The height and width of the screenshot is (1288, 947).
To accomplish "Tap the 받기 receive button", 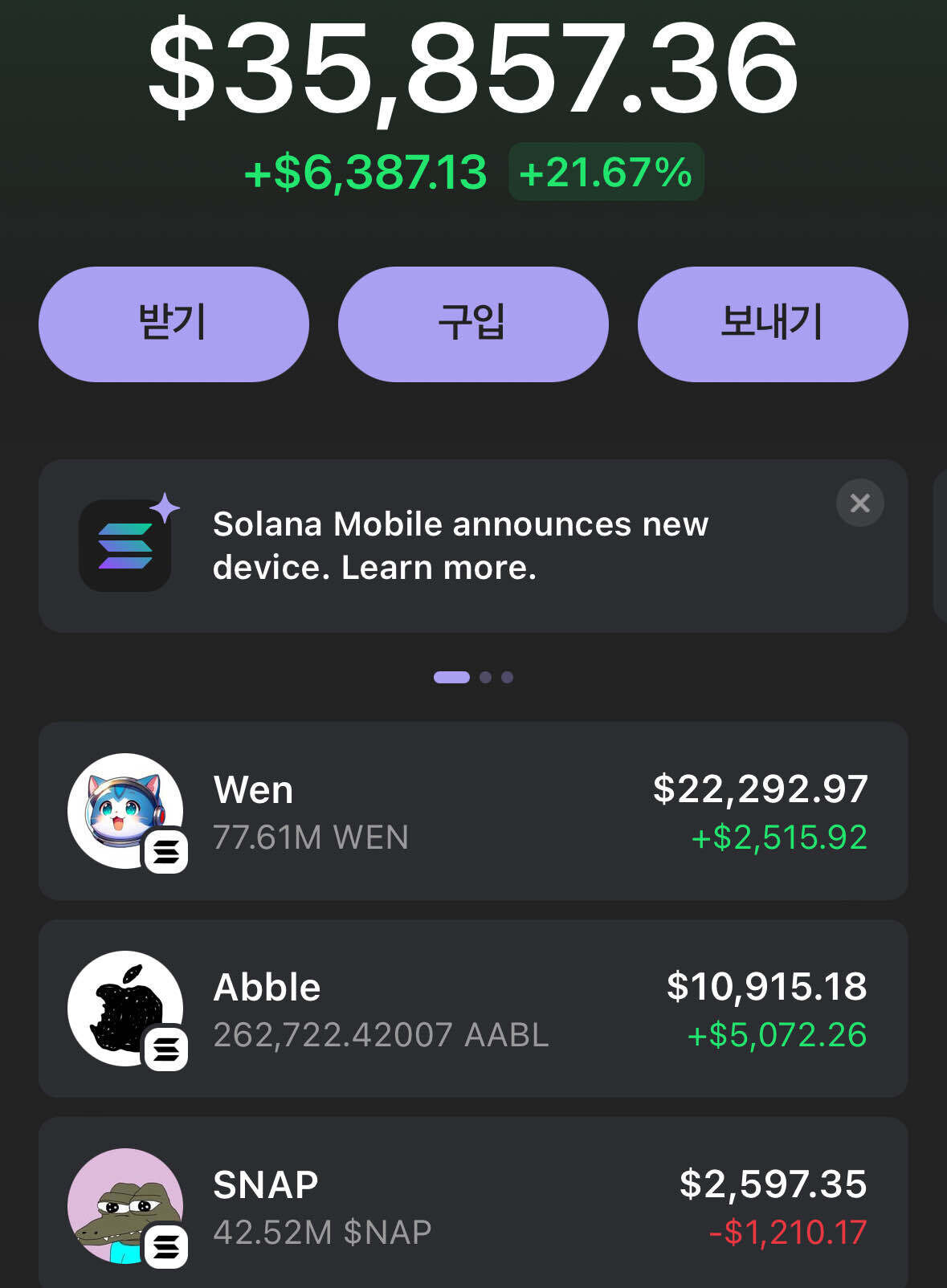I will pyautogui.click(x=173, y=324).
